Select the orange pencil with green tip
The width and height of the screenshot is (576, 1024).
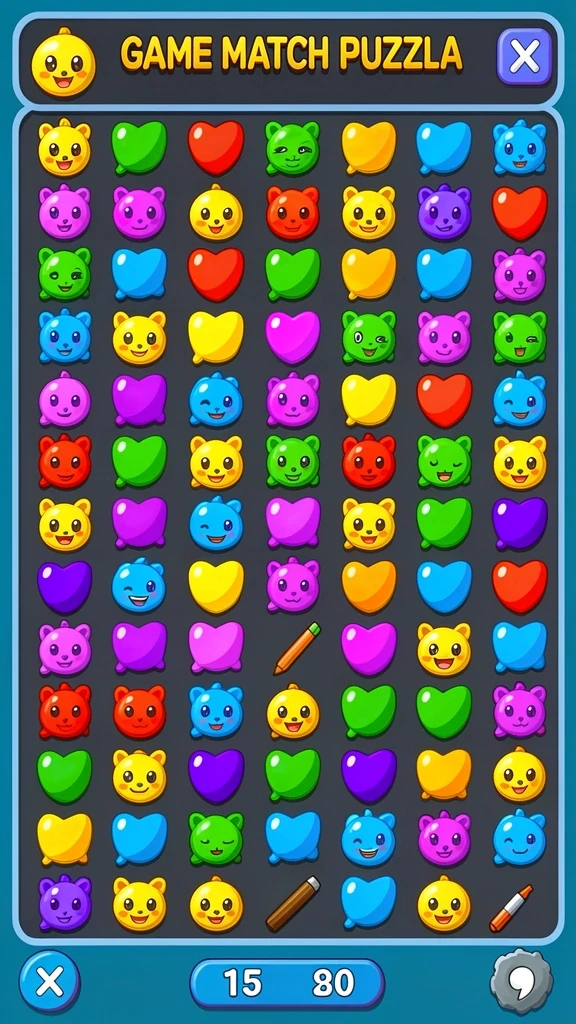297,648
